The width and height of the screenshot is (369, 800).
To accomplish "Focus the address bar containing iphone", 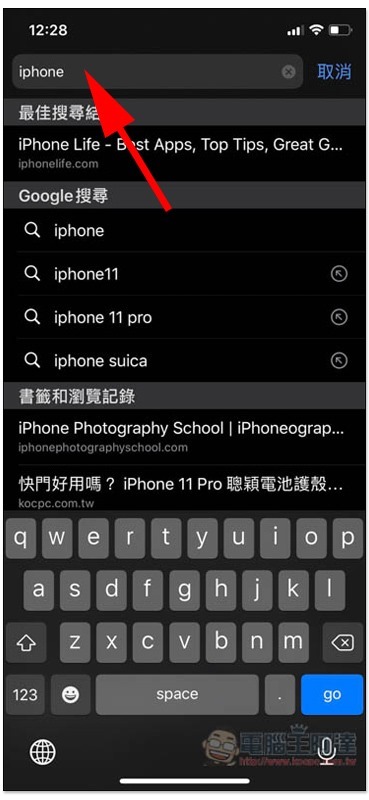I will click(158, 72).
